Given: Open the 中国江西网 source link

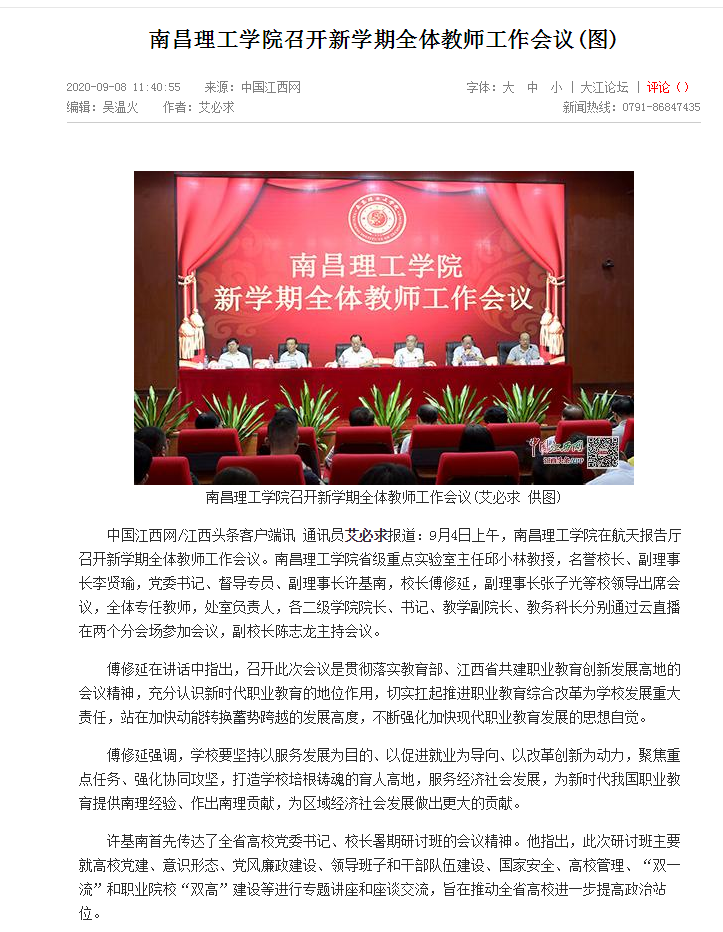Looking at the screenshot, I should coord(271,87).
